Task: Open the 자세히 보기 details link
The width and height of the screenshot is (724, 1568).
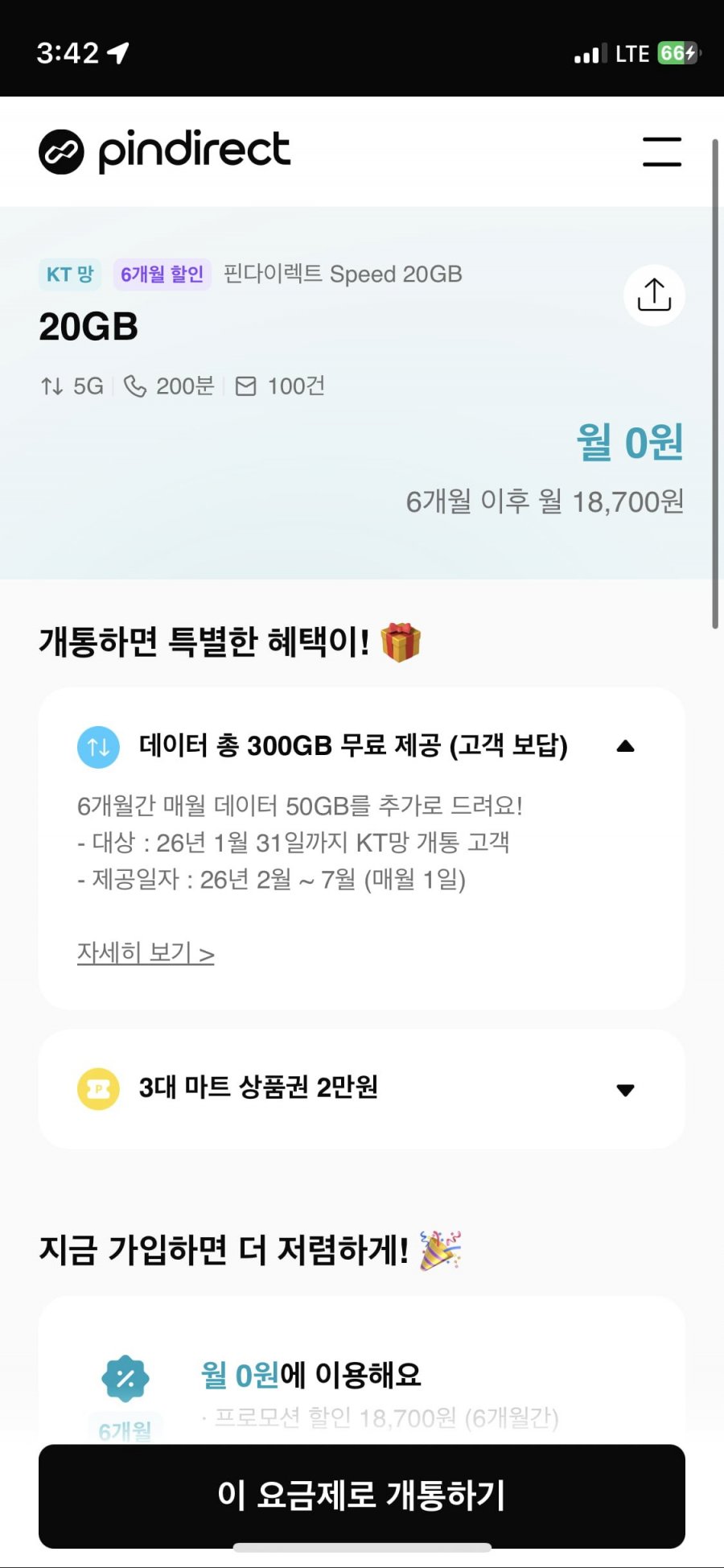Action: click(x=146, y=953)
